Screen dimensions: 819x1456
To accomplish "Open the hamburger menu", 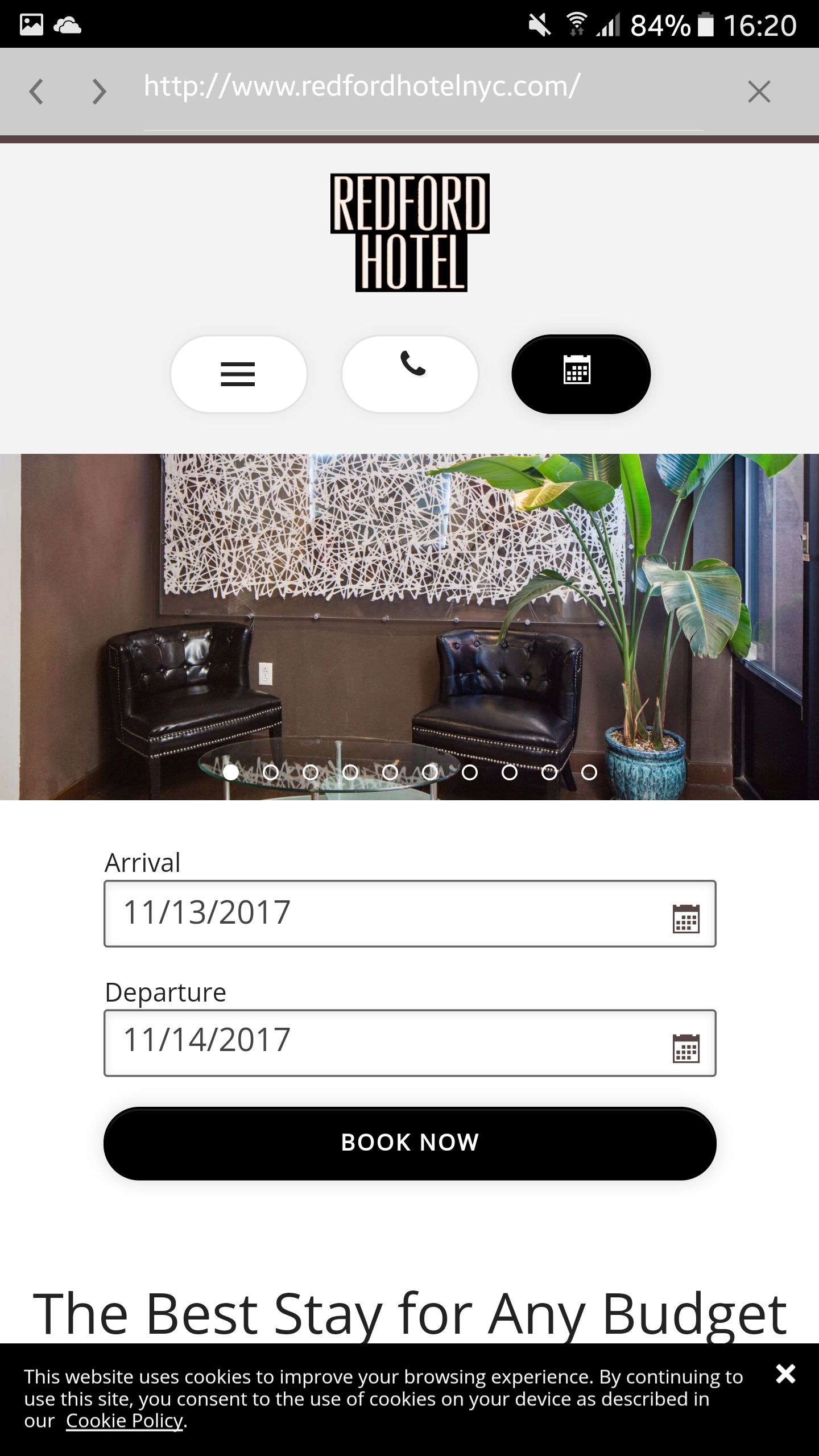I will 238,374.
